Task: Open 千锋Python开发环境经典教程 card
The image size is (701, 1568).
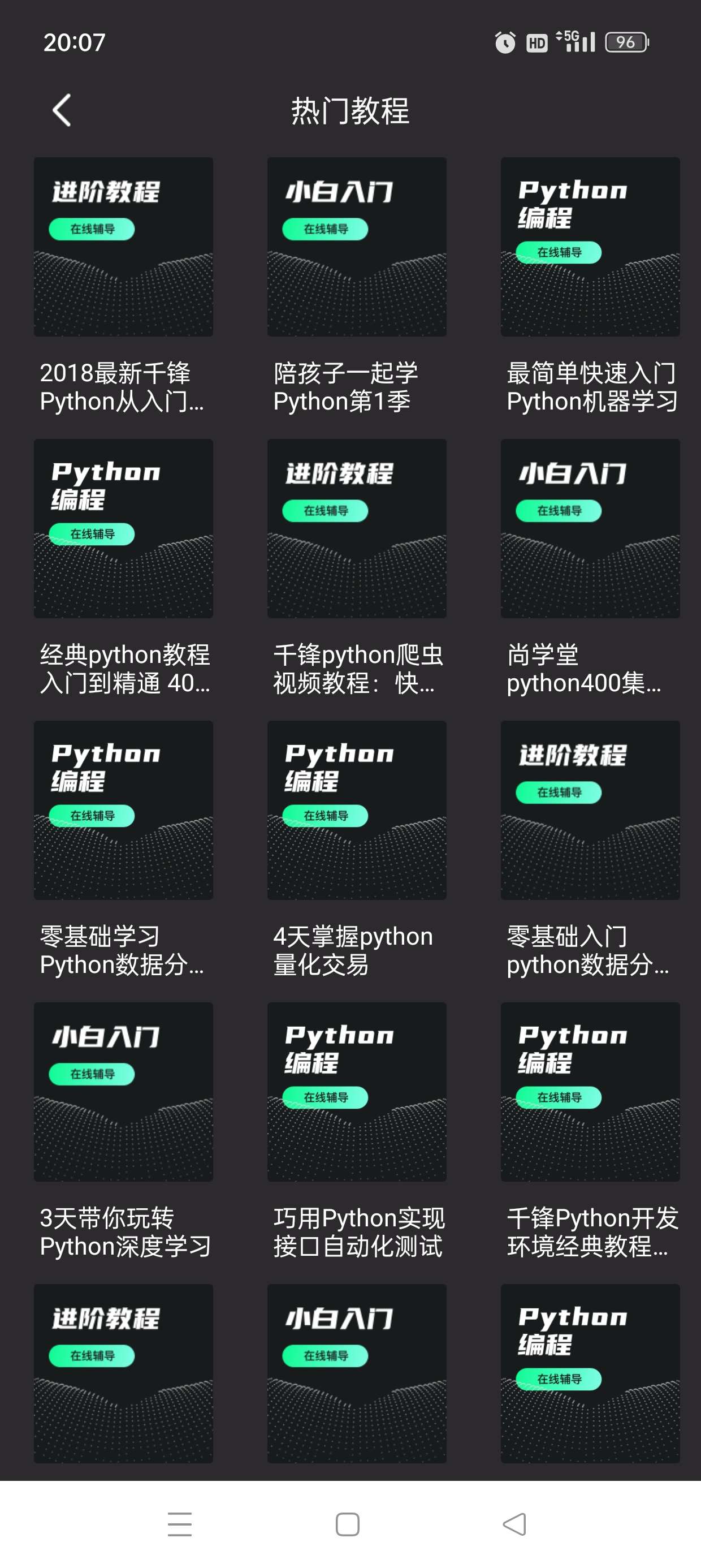Action: (590, 1092)
